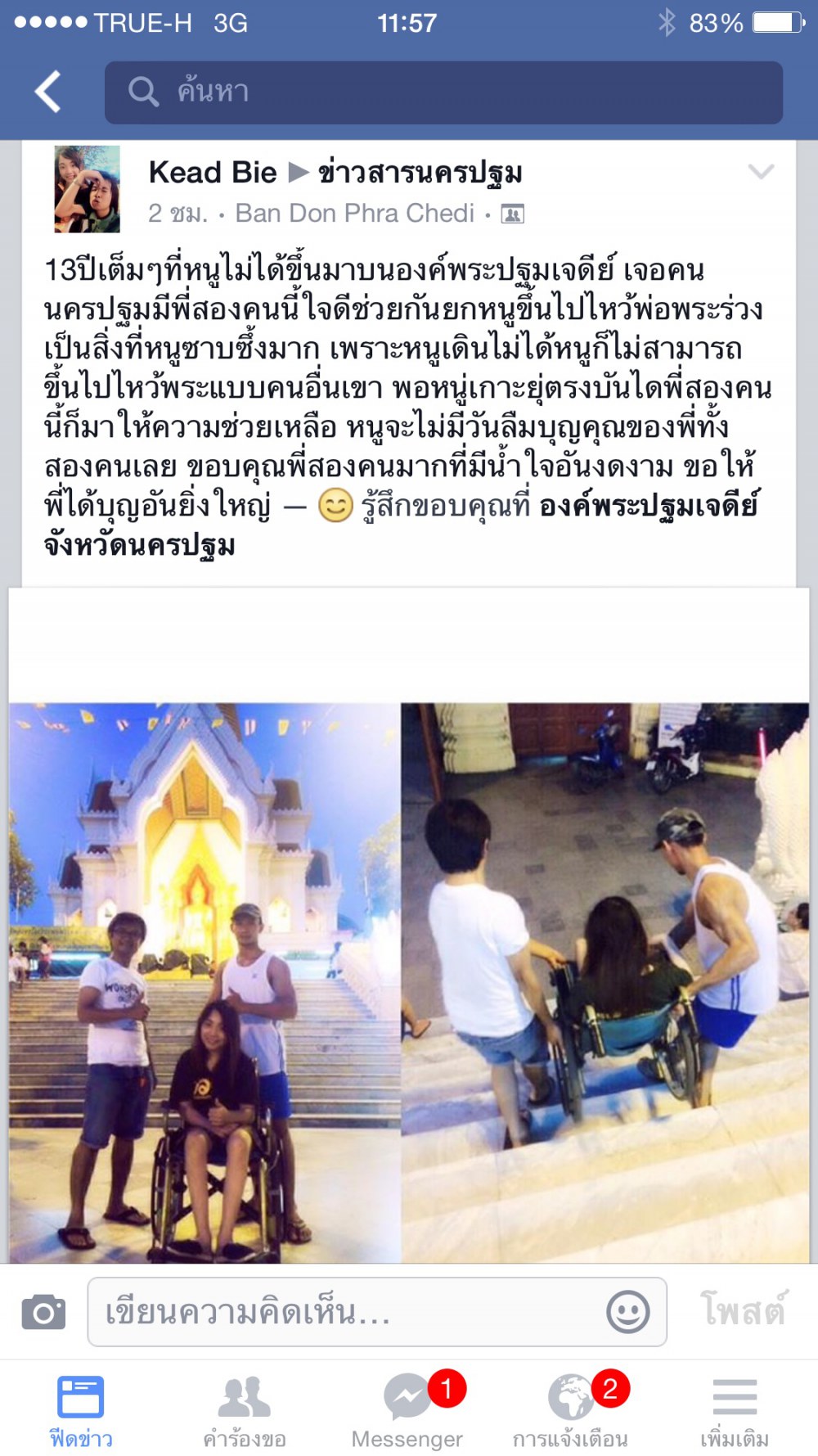Open the emoji sticker picker
Screen dimensions: 818x1456
(627, 1313)
